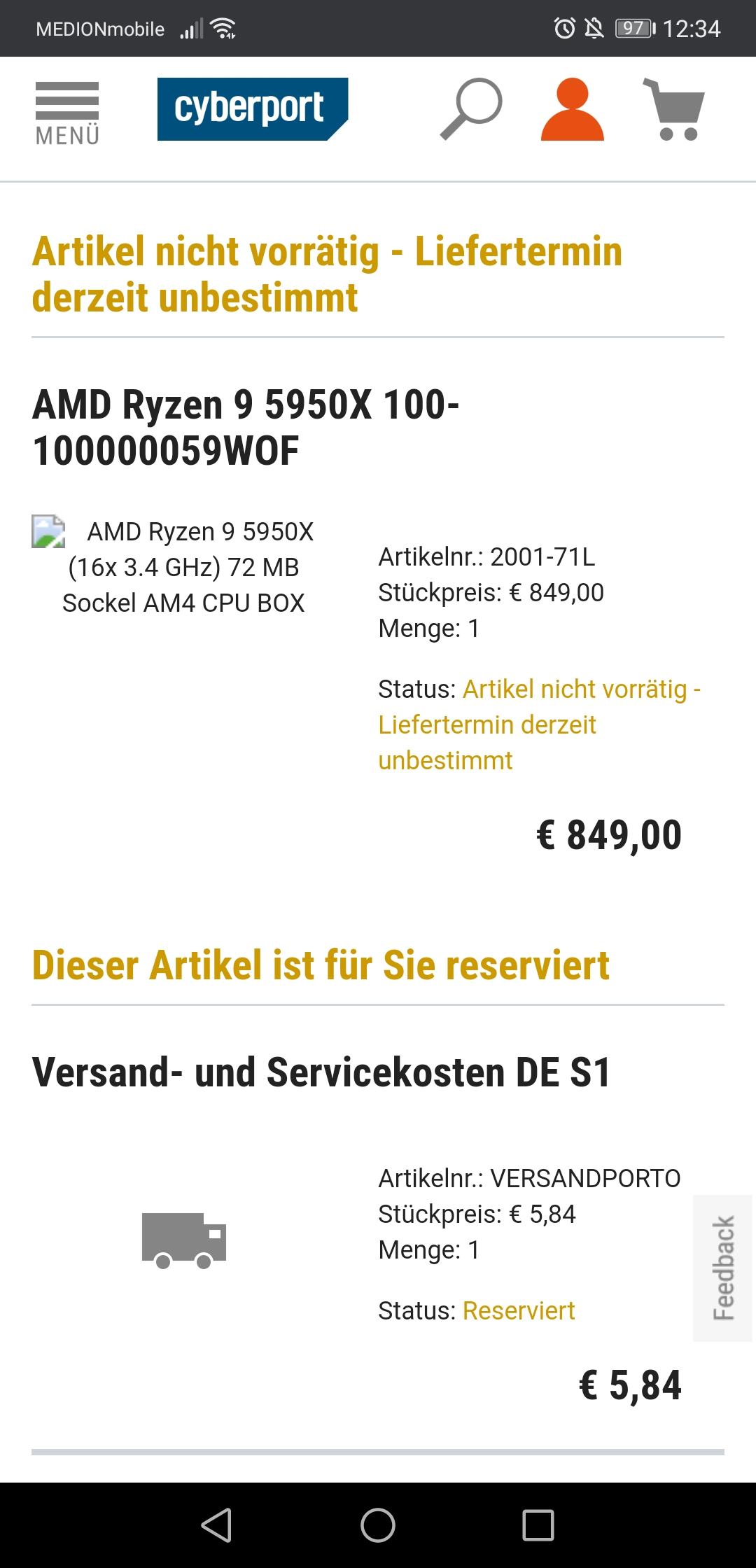756x1568 pixels.
Task: Open the user account icon
Action: click(572, 110)
